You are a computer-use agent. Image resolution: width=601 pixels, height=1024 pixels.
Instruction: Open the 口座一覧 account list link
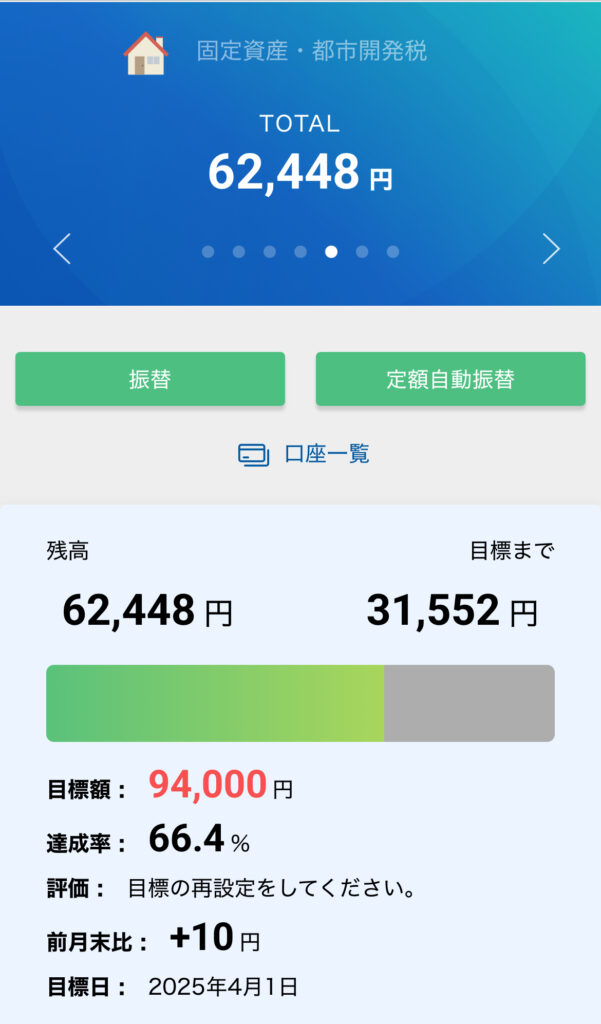[x=304, y=454]
